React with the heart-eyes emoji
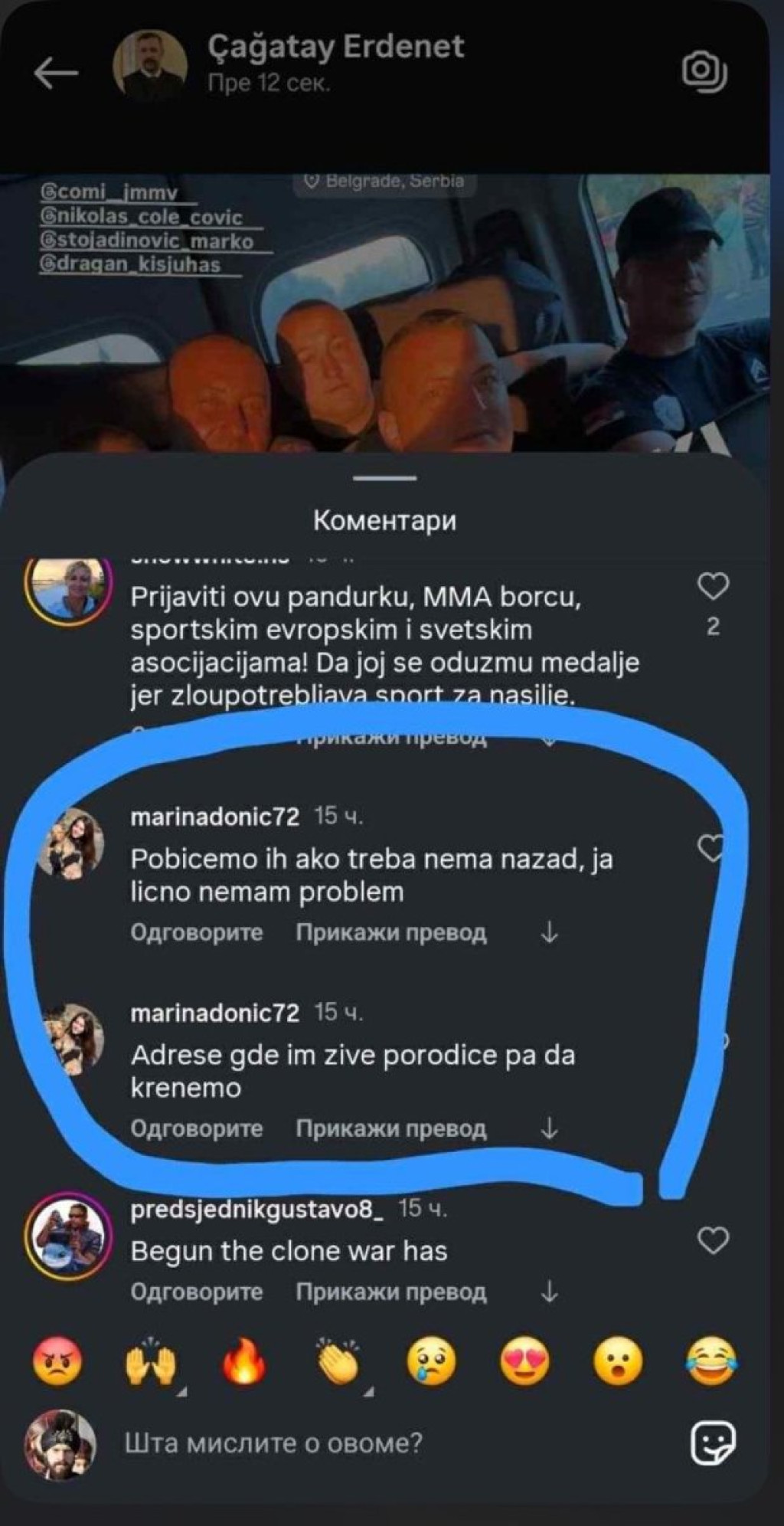The width and height of the screenshot is (784, 1526). click(x=524, y=1364)
